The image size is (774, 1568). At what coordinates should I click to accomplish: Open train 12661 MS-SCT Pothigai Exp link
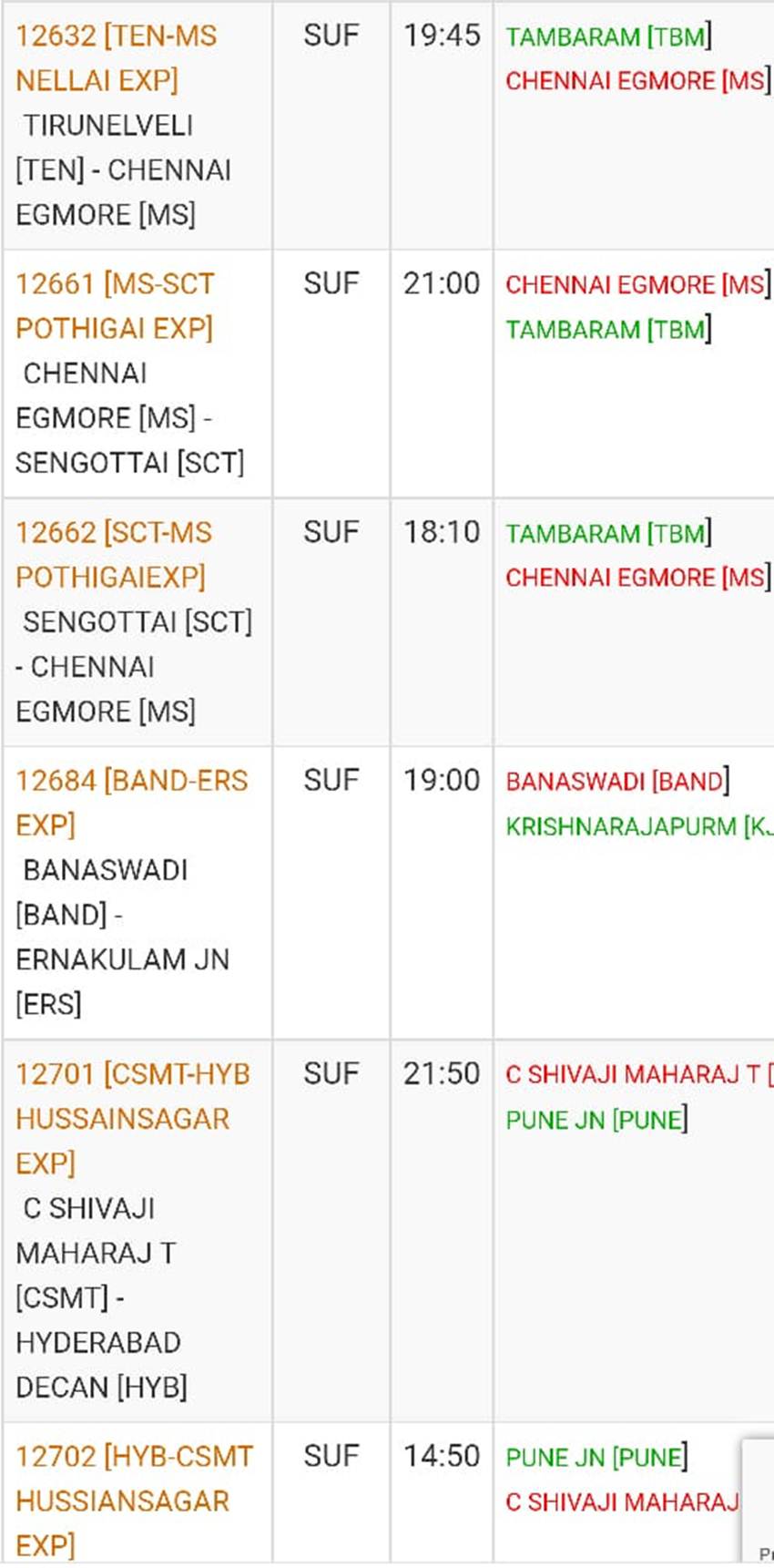pyautogui.click(x=115, y=306)
